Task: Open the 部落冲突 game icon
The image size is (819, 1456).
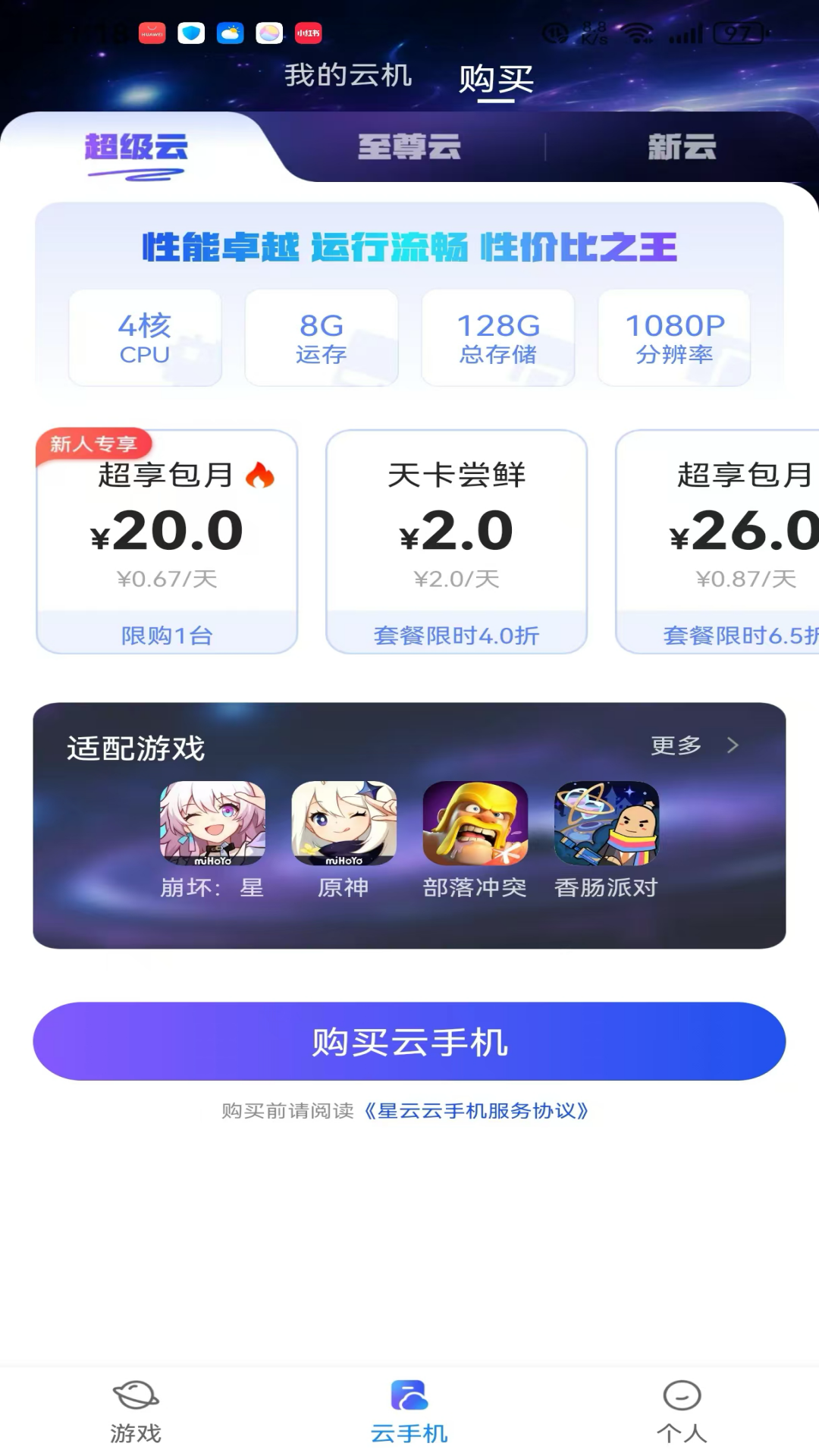Action: pos(475,825)
